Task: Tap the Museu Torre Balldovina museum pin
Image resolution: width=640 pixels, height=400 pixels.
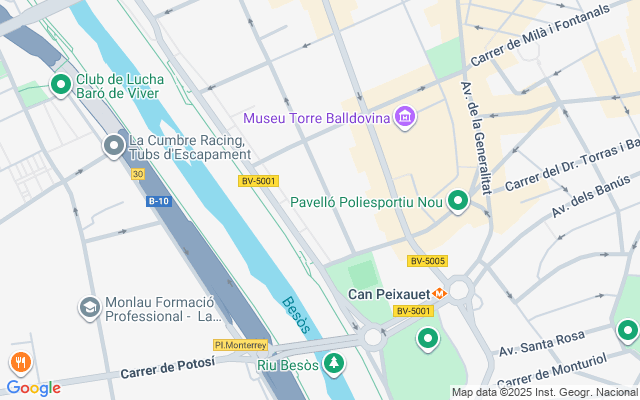Action: click(x=404, y=118)
